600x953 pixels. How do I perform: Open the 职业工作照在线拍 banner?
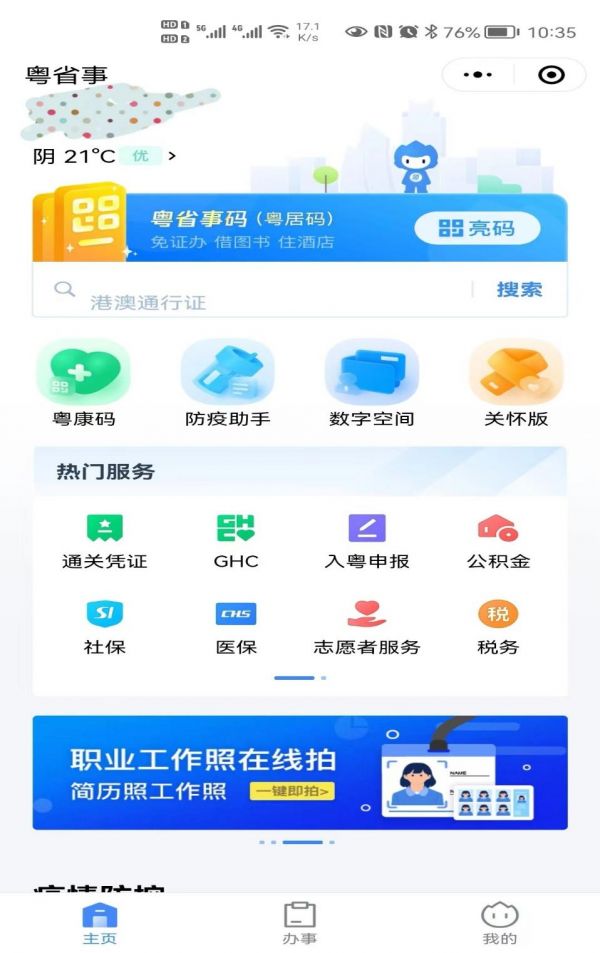pyautogui.click(x=300, y=772)
